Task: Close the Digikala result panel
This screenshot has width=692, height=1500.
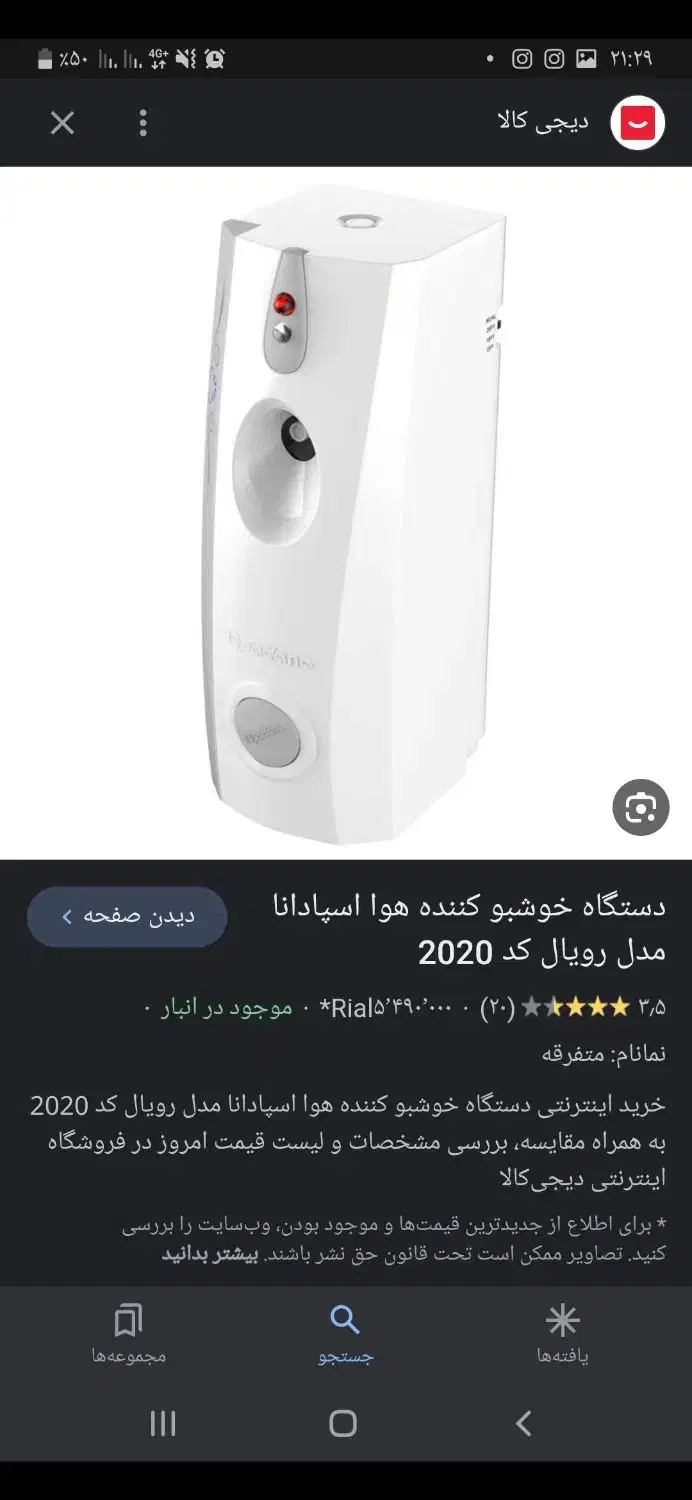Action: pos(62,123)
